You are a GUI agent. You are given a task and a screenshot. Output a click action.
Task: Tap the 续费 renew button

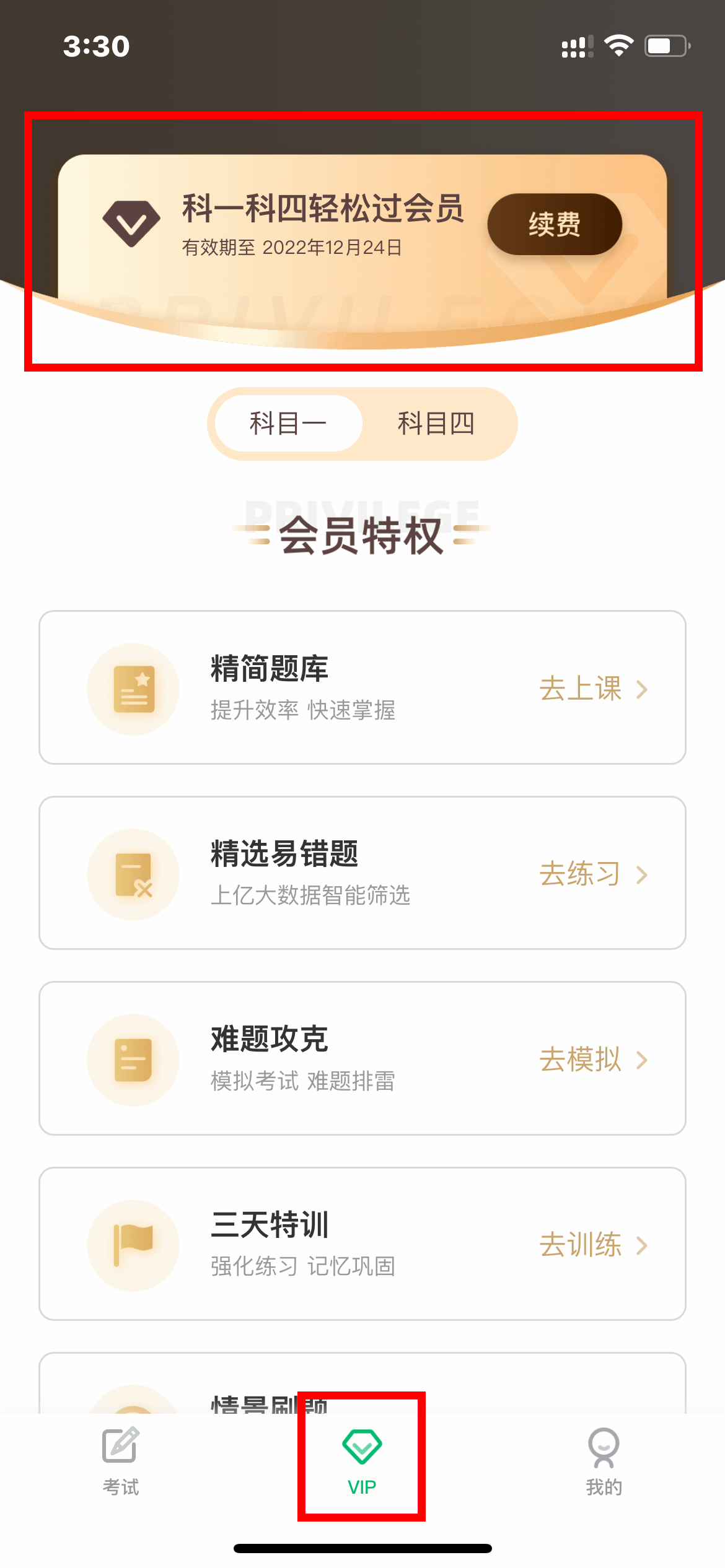(x=554, y=224)
